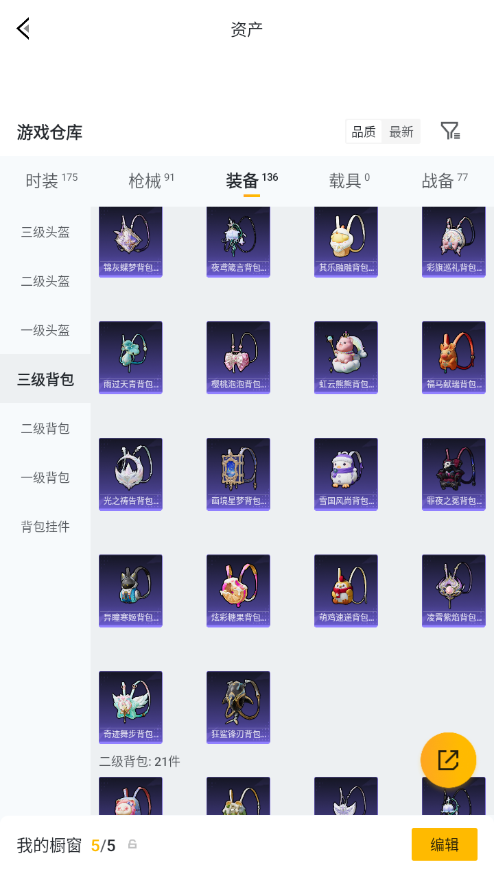This screenshot has height=873, width=494.
Task: Sort the warehouse by 品质
Action: point(364,132)
